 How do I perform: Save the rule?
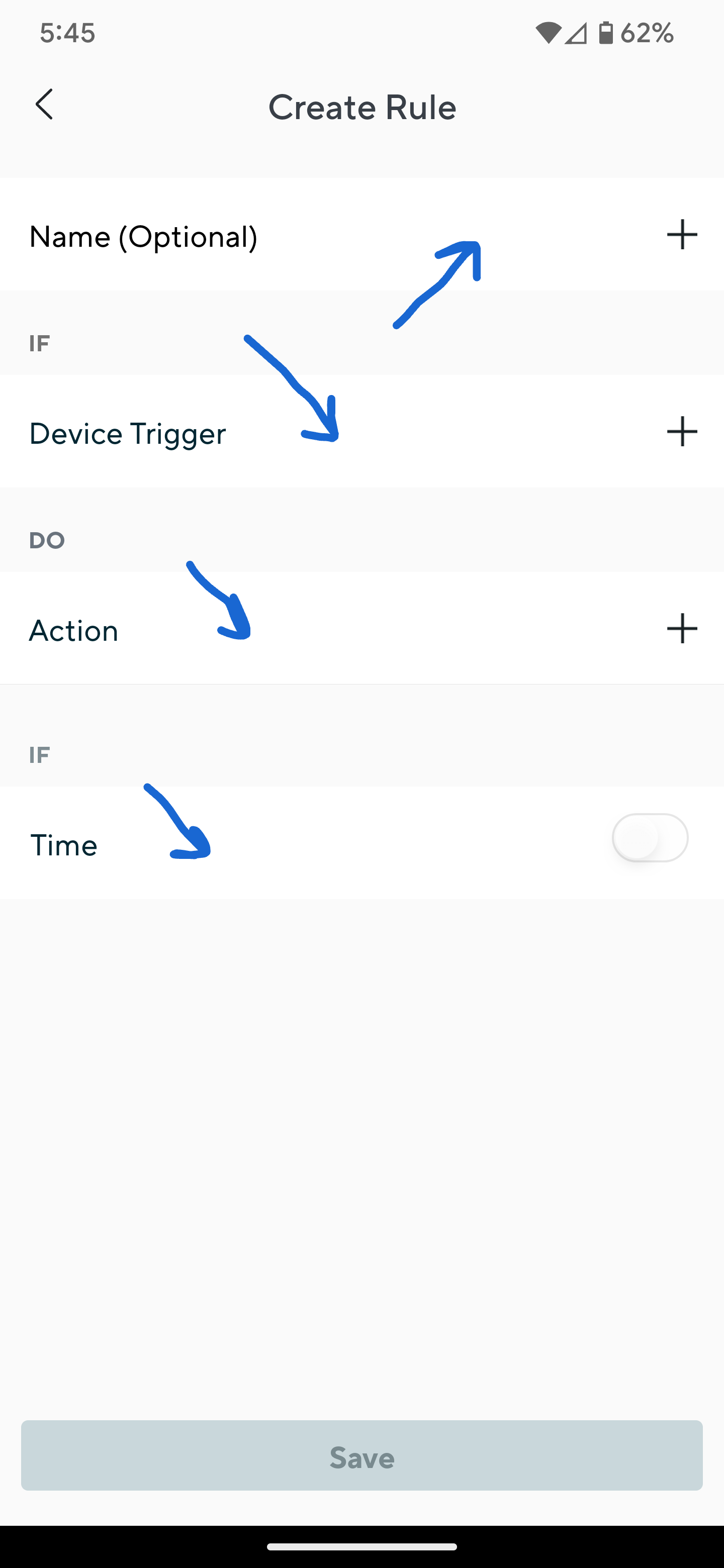click(x=361, y=1455)
